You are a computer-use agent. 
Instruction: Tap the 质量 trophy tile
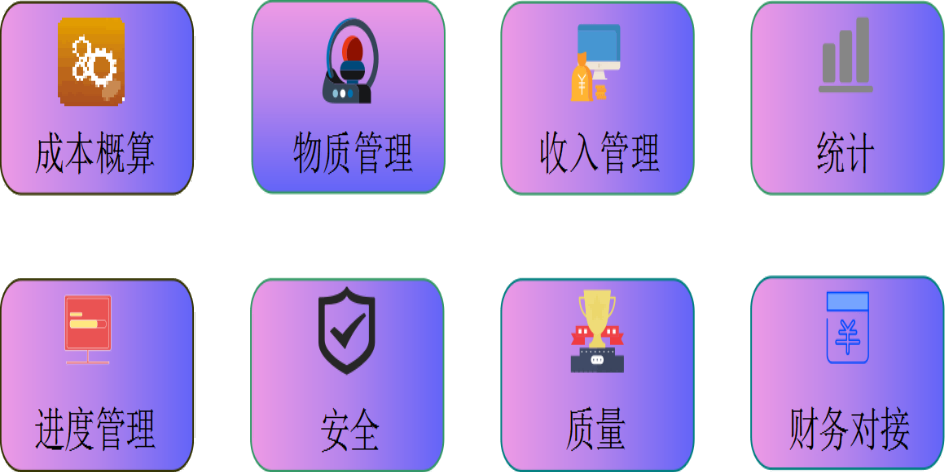click(598, 375)
